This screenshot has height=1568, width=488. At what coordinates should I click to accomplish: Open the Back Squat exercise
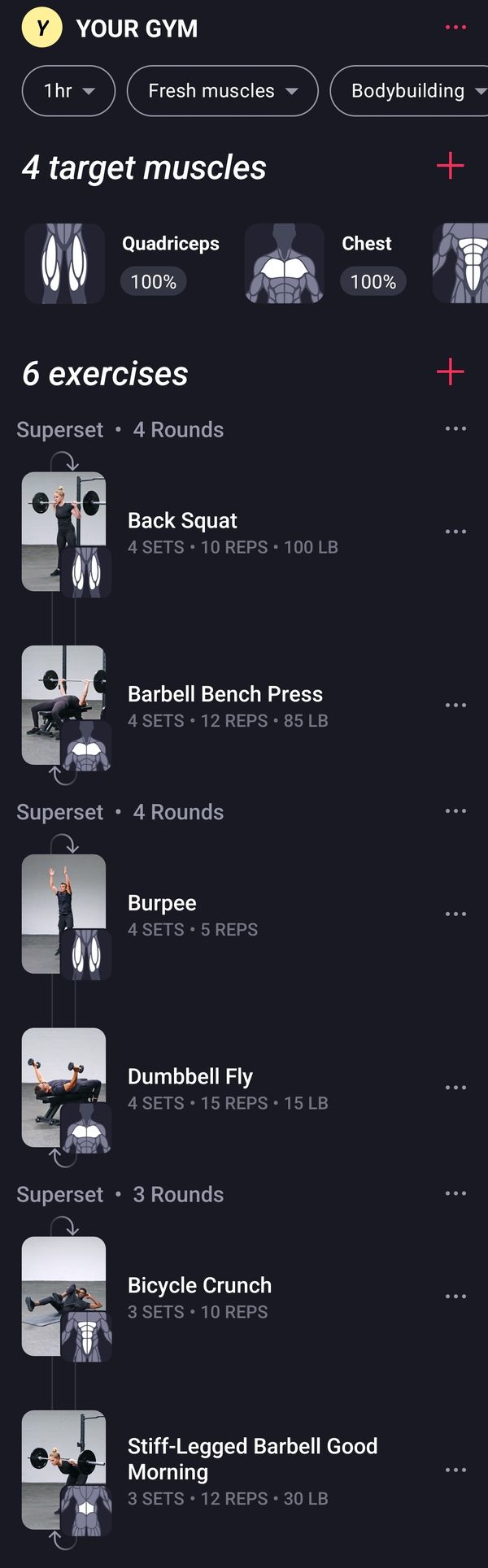(233, 532)
